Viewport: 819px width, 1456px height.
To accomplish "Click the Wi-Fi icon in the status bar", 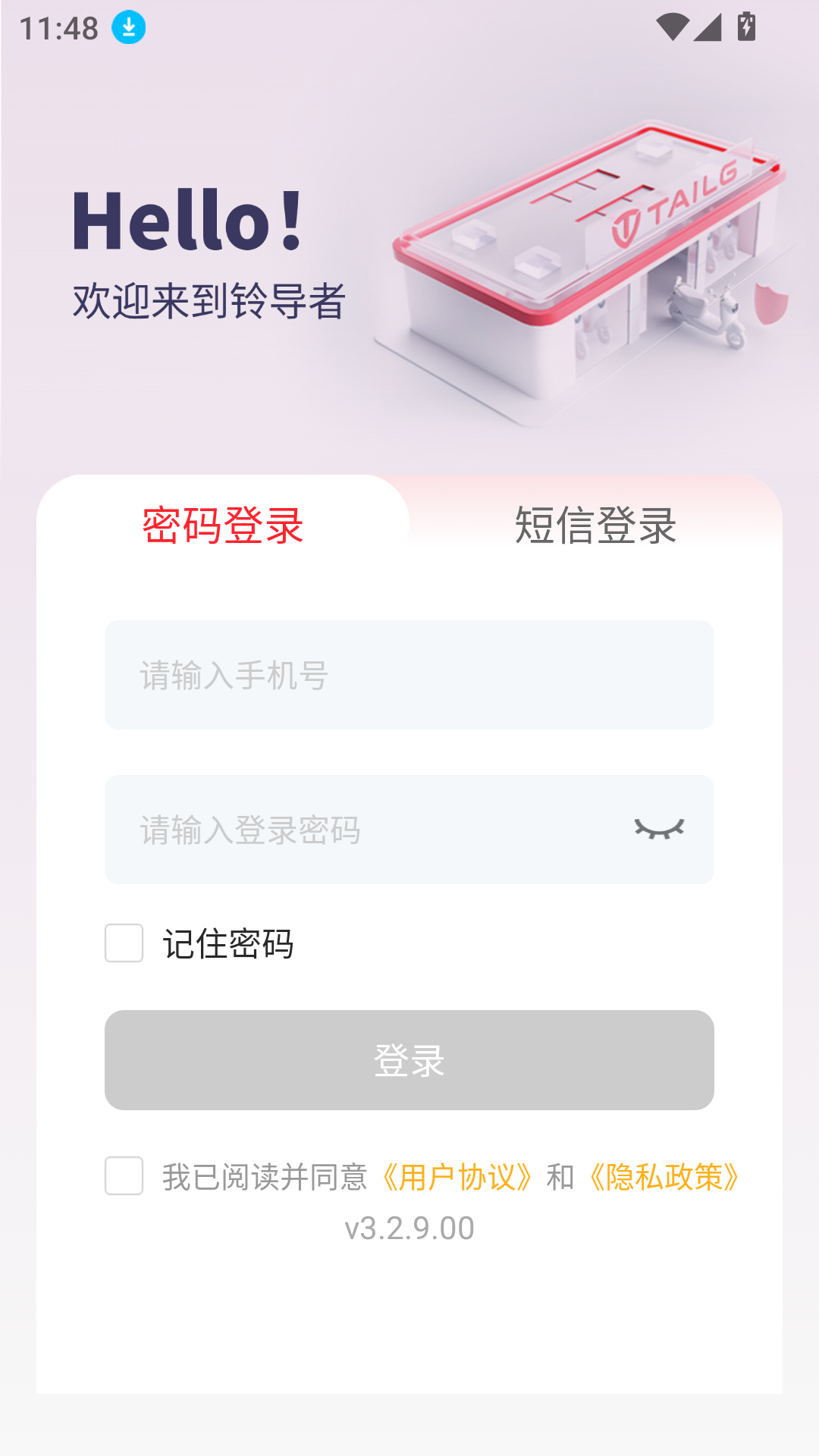I will tap(671, 25).
